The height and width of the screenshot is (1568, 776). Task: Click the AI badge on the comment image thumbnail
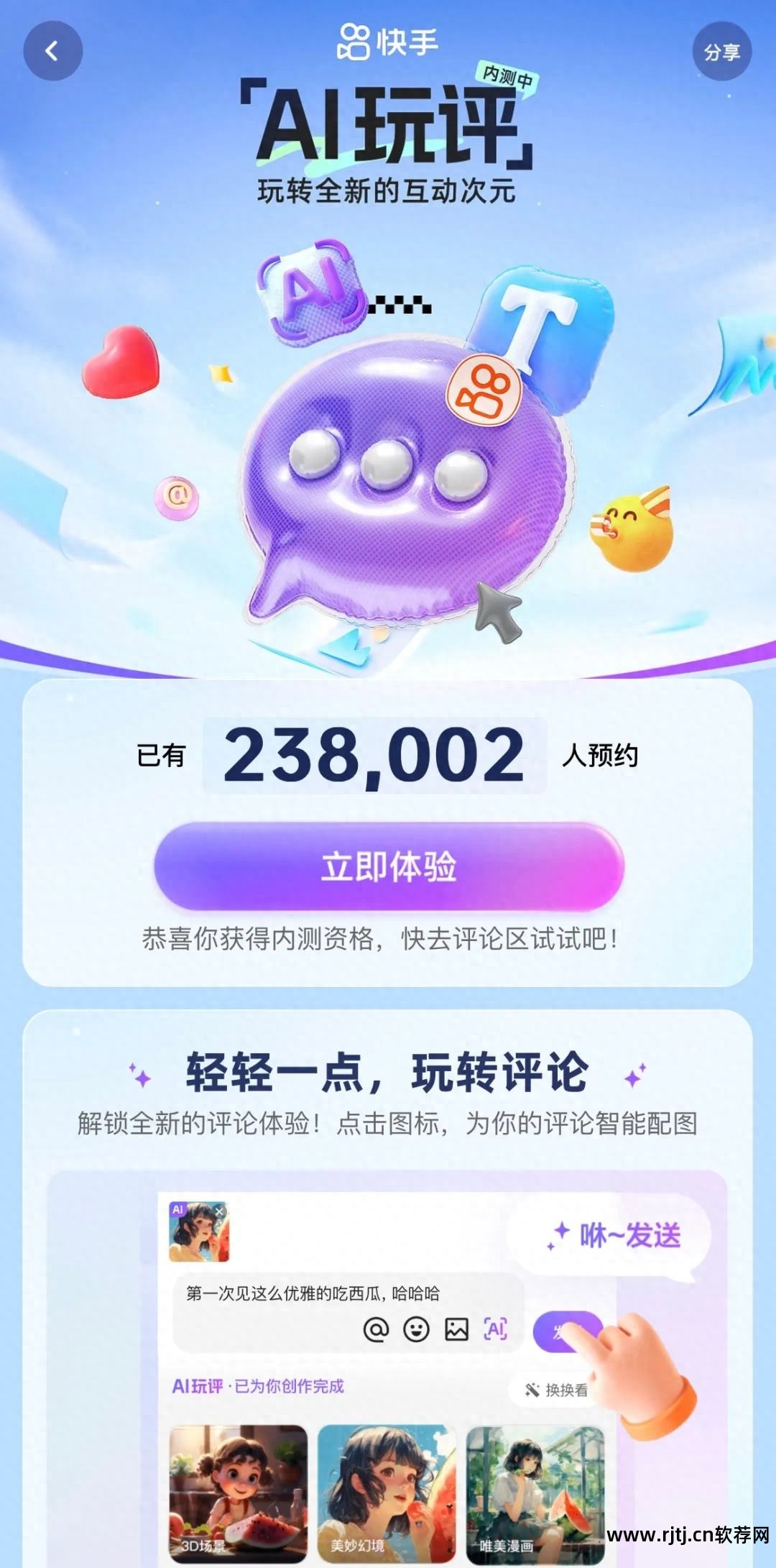click(x=177, y=1209)
